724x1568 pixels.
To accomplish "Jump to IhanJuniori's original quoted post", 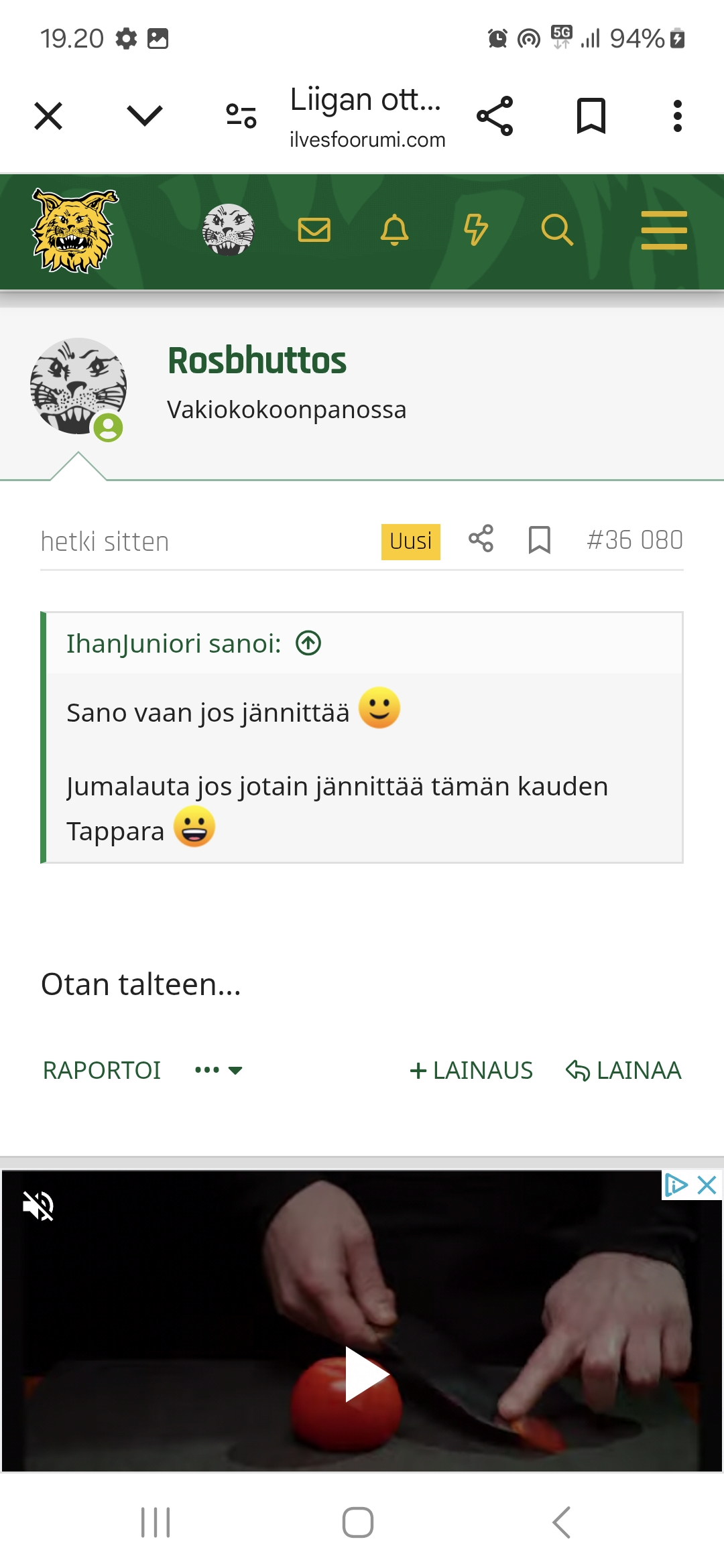I will click(308, 643).
